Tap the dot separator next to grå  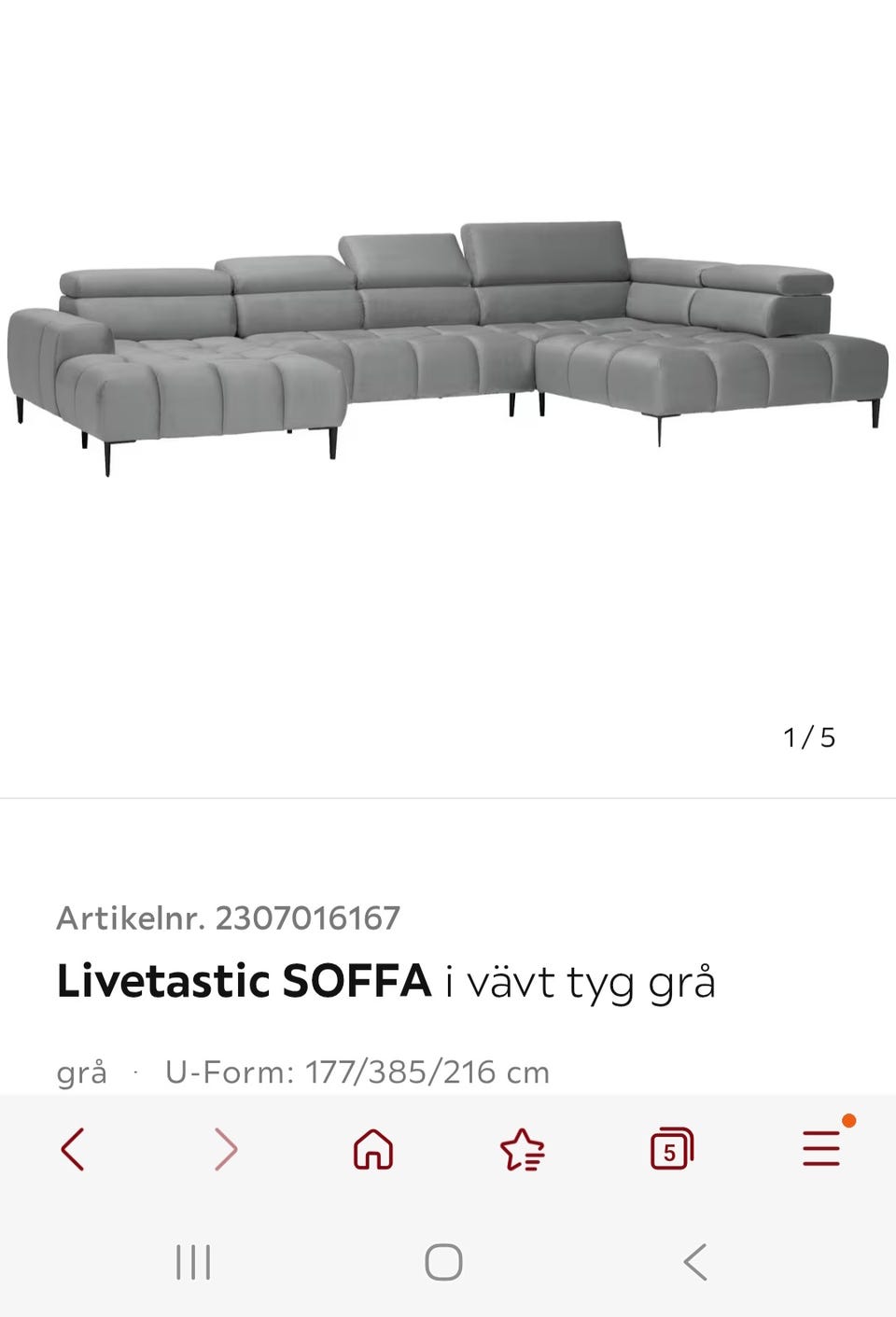coord(136,1071)
